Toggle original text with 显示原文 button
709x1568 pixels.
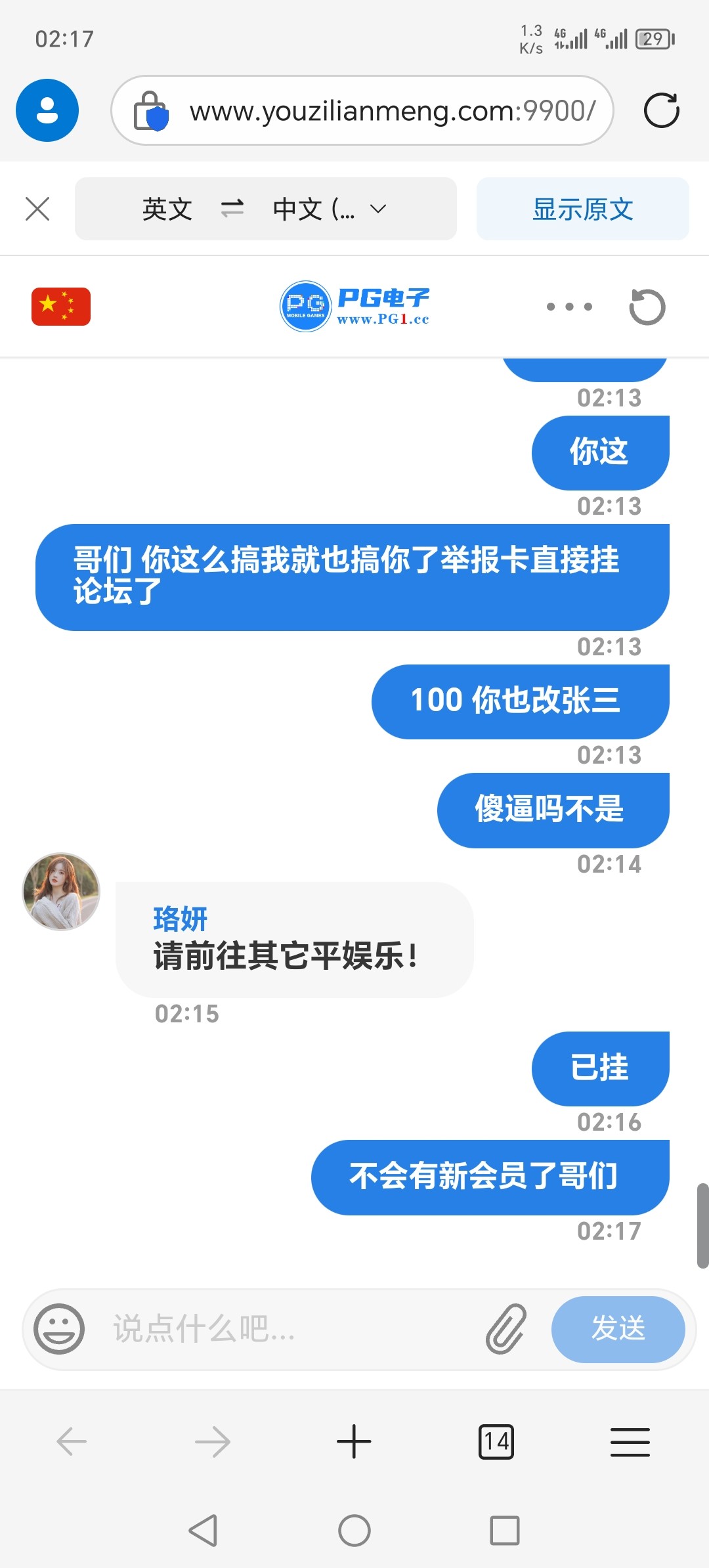(x=582, y=209)
